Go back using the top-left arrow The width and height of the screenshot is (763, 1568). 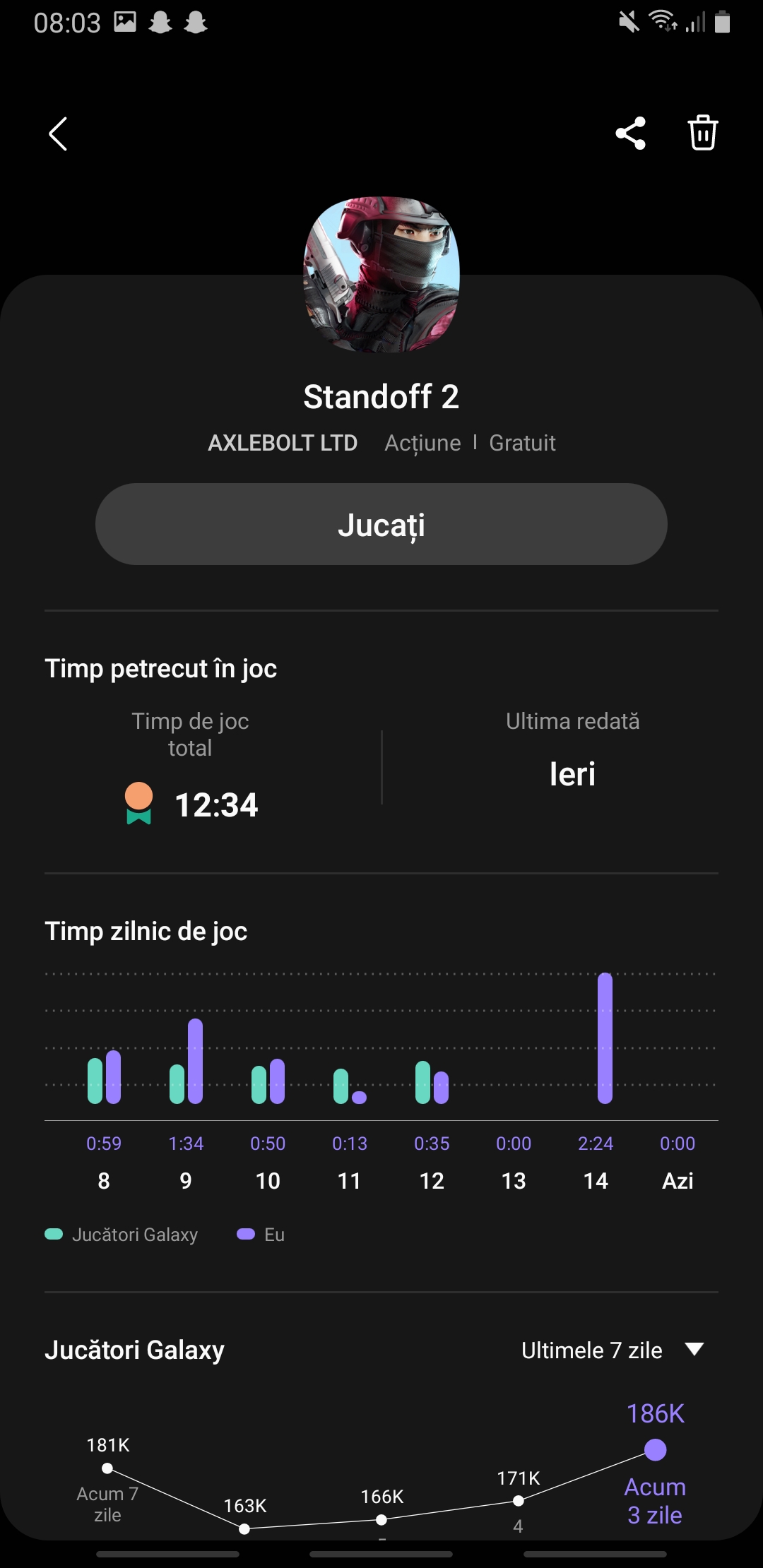coord(58,133)
